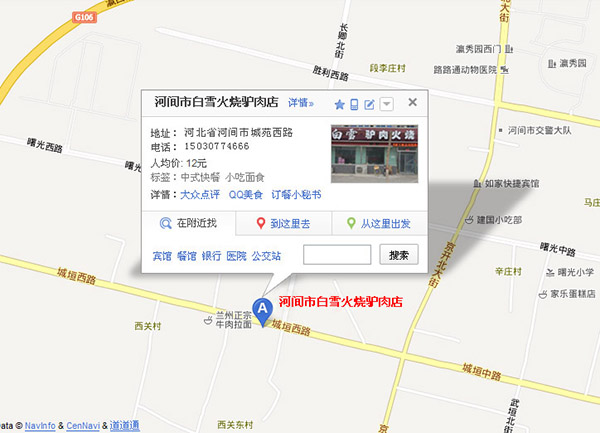Open 大众点评 reviews link

(x=200, y=194)
